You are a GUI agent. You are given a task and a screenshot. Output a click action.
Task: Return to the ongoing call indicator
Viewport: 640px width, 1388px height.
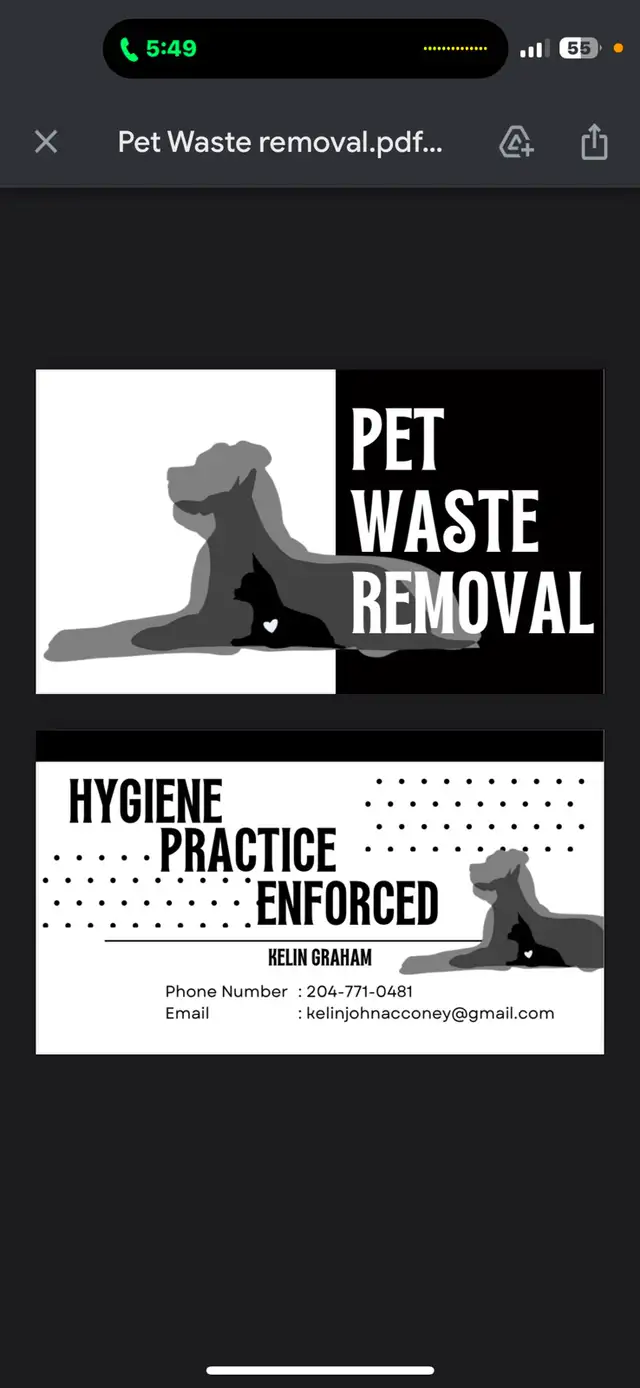[158, 48]
